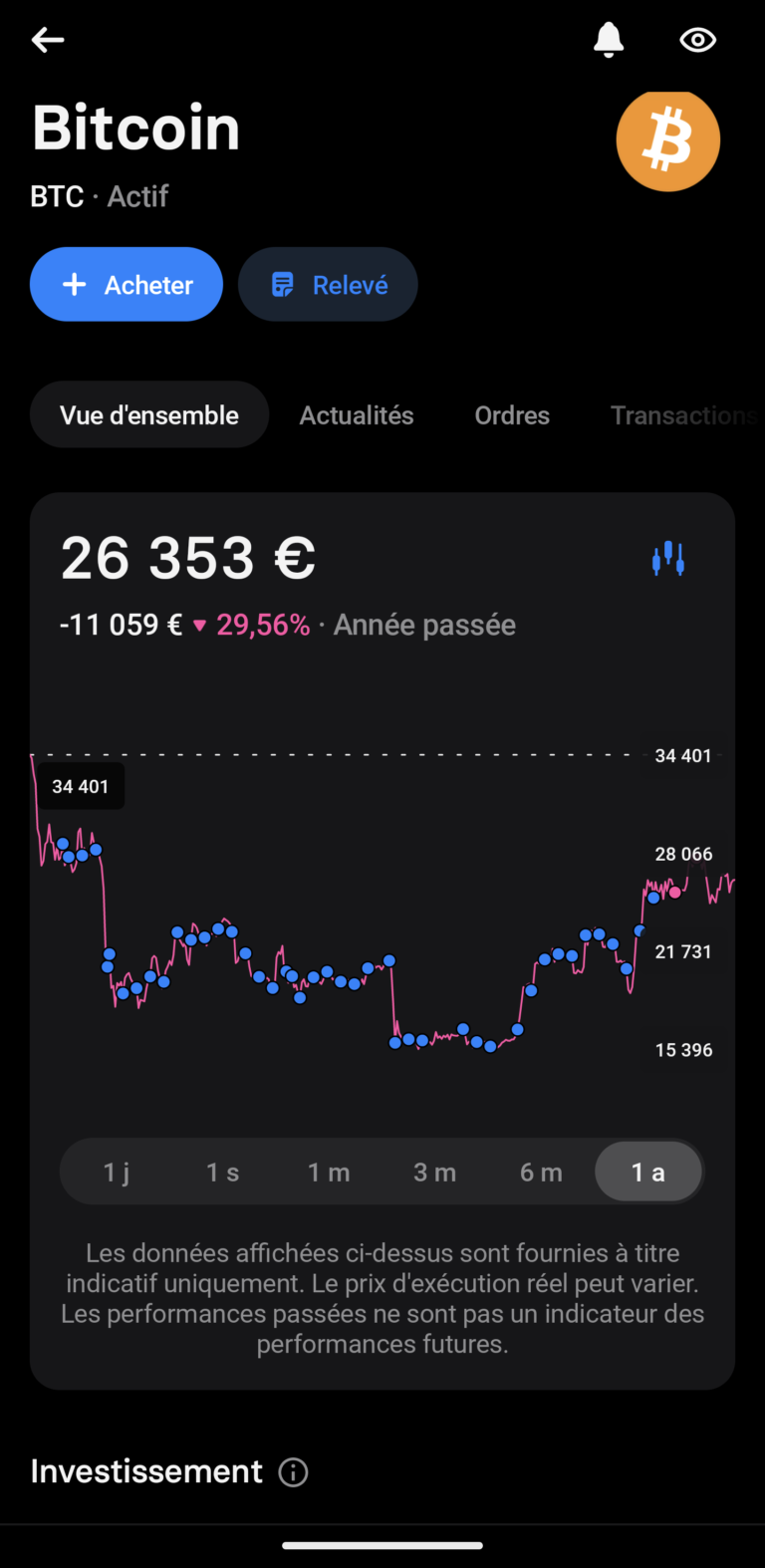Open the Ordres tab
Viewport: 765px width, 1568px height.
(512, 414)
